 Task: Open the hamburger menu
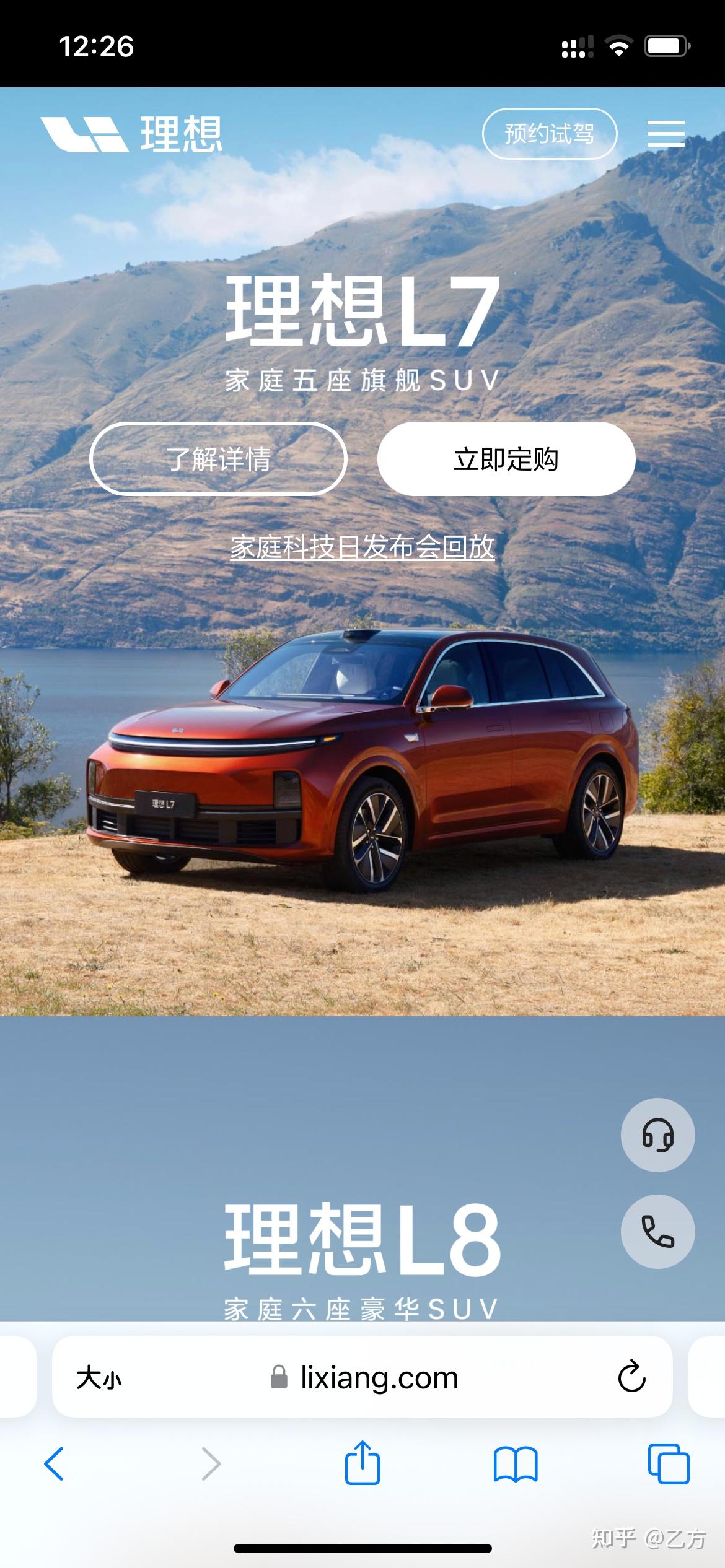point(666,134)
